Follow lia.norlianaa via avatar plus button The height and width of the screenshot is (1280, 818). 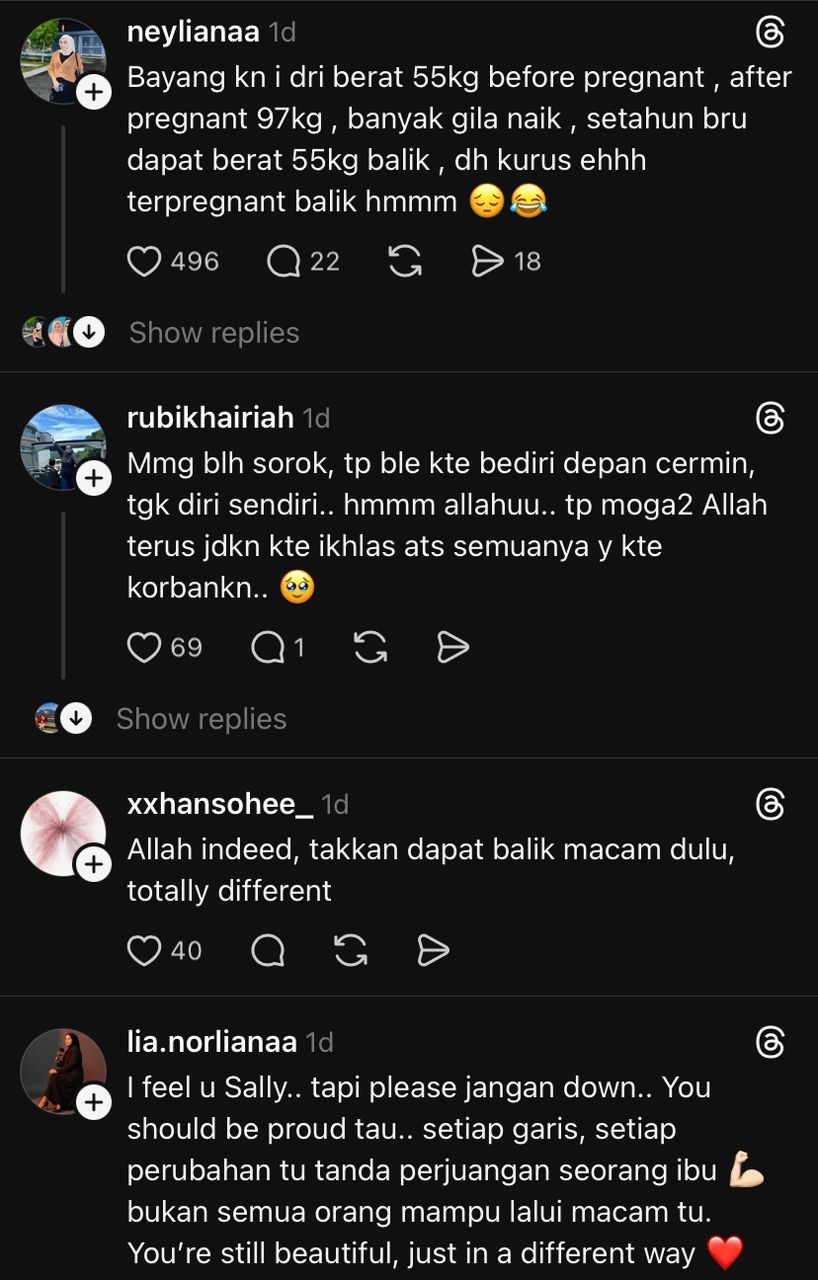tap(94, 1102)
